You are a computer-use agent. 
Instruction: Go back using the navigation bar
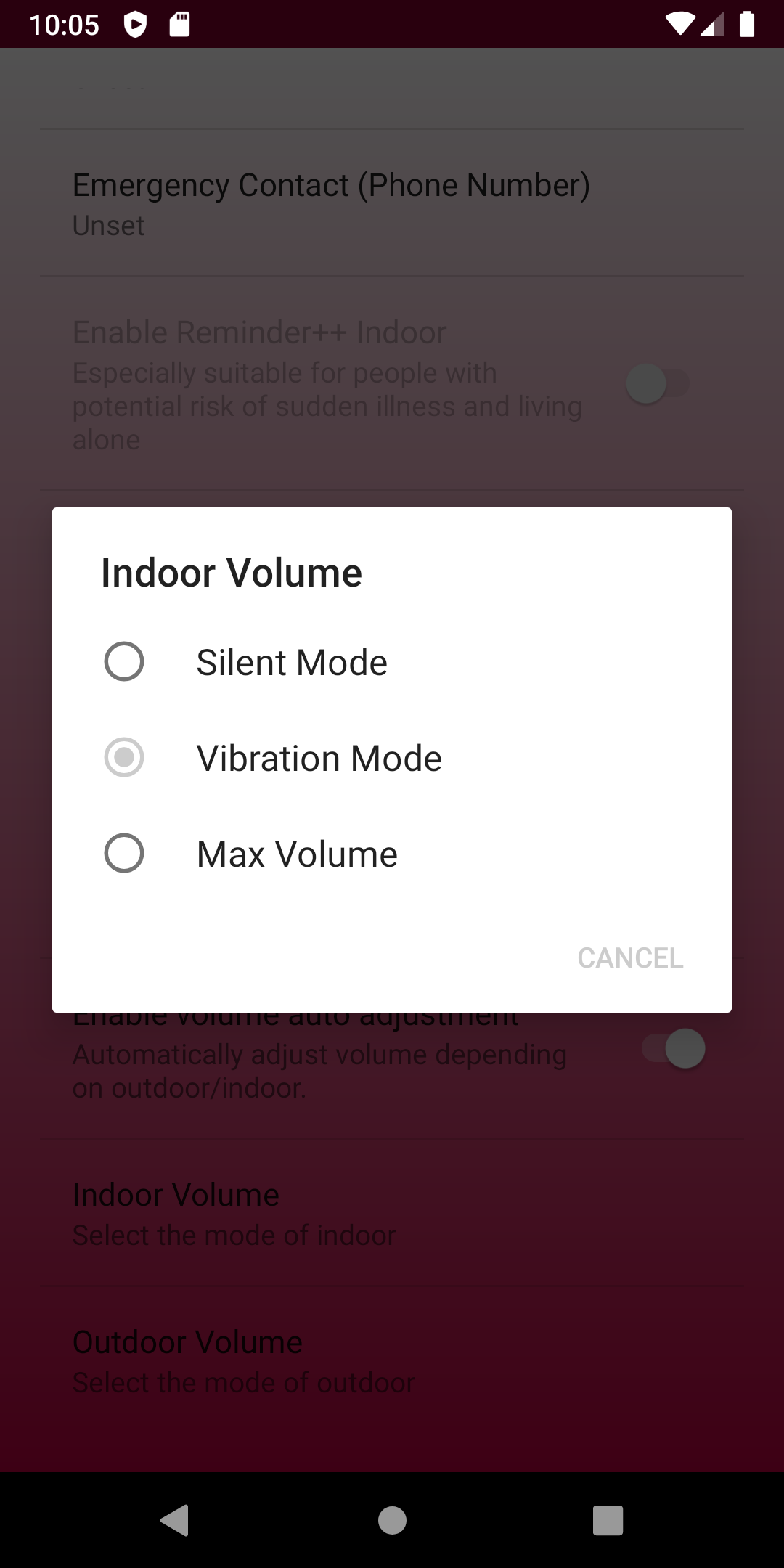click(x=175, y=1520)
